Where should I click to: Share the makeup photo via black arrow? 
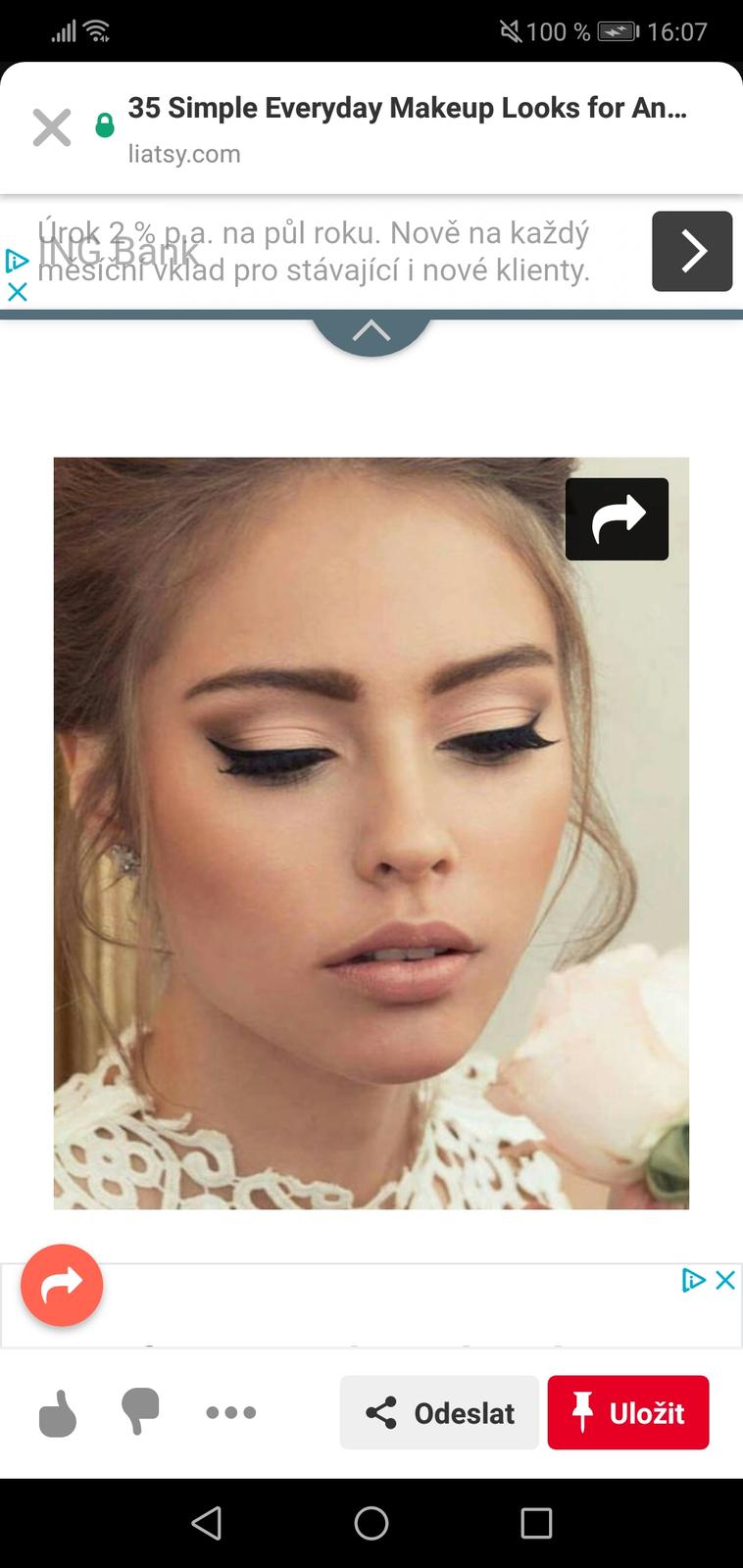(x=617, y=518)
